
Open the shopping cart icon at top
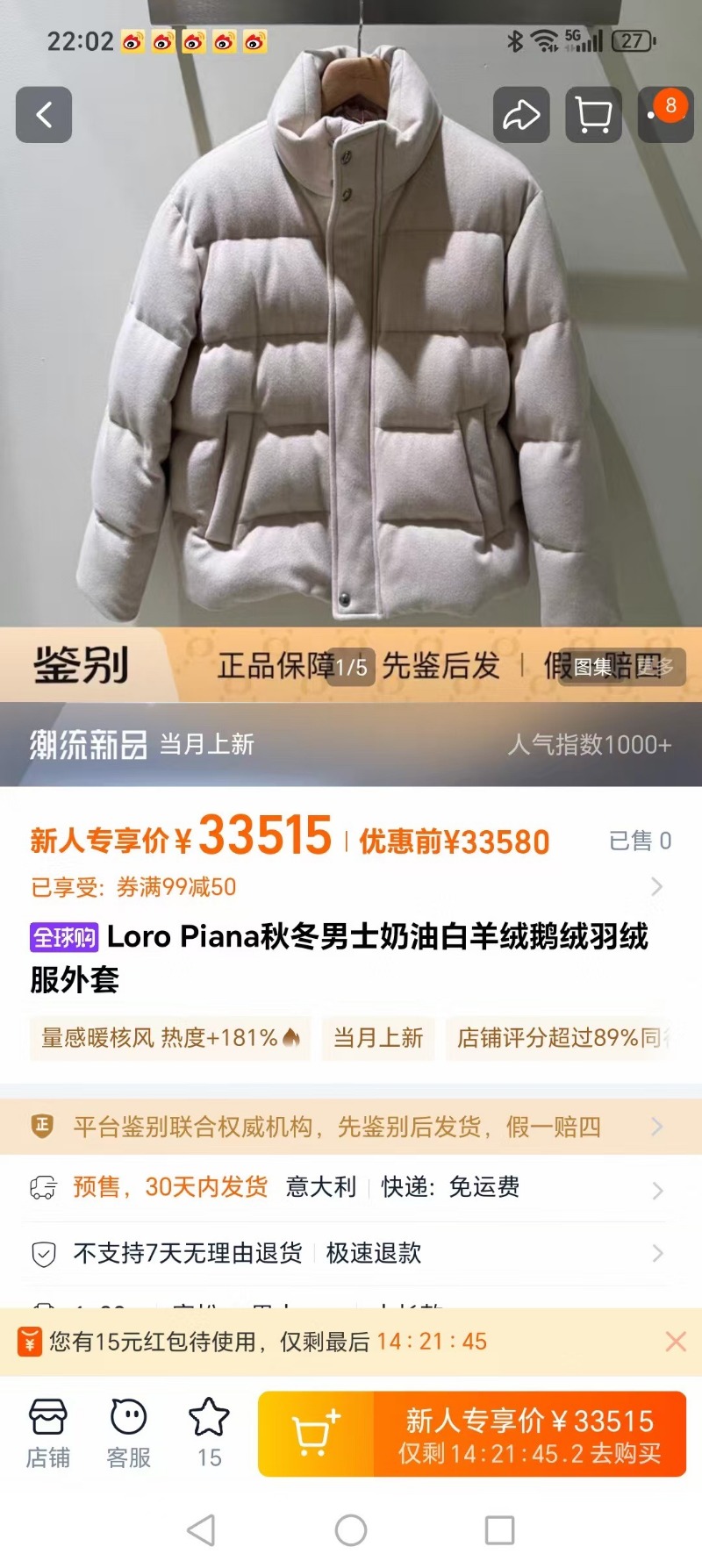click(x=593, y=115)
